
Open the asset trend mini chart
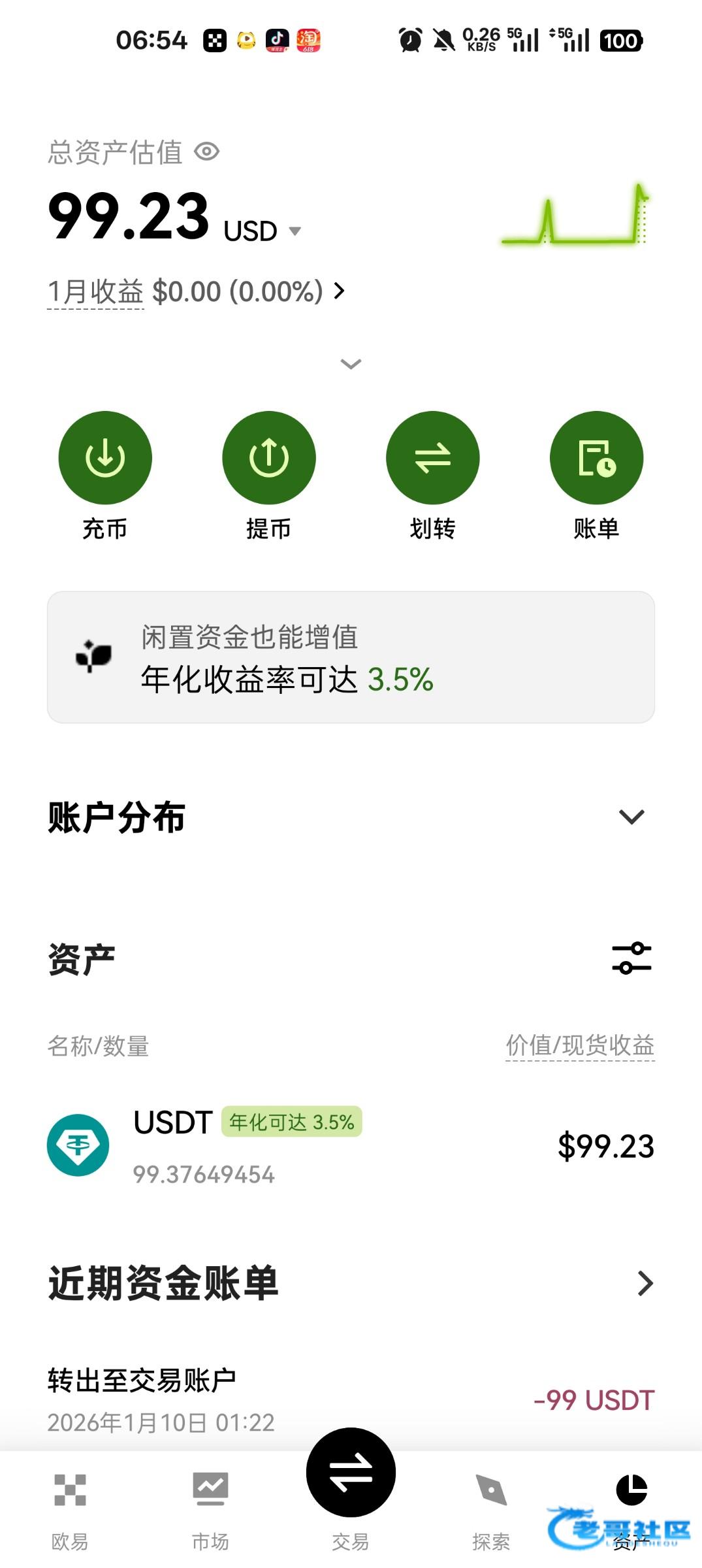[x=576, y=217]
